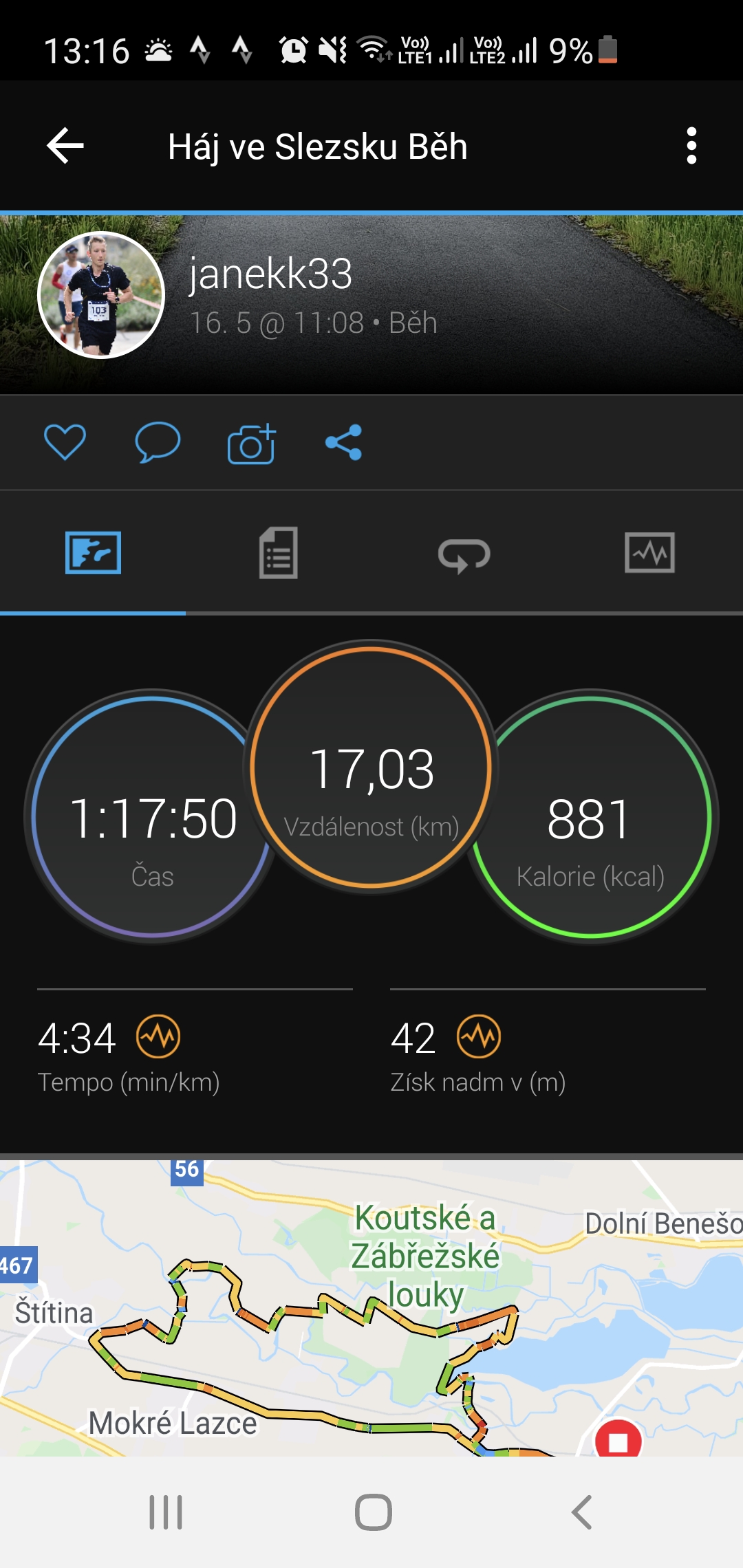Open recent apps from navigation bar

tap(166, 1512)
